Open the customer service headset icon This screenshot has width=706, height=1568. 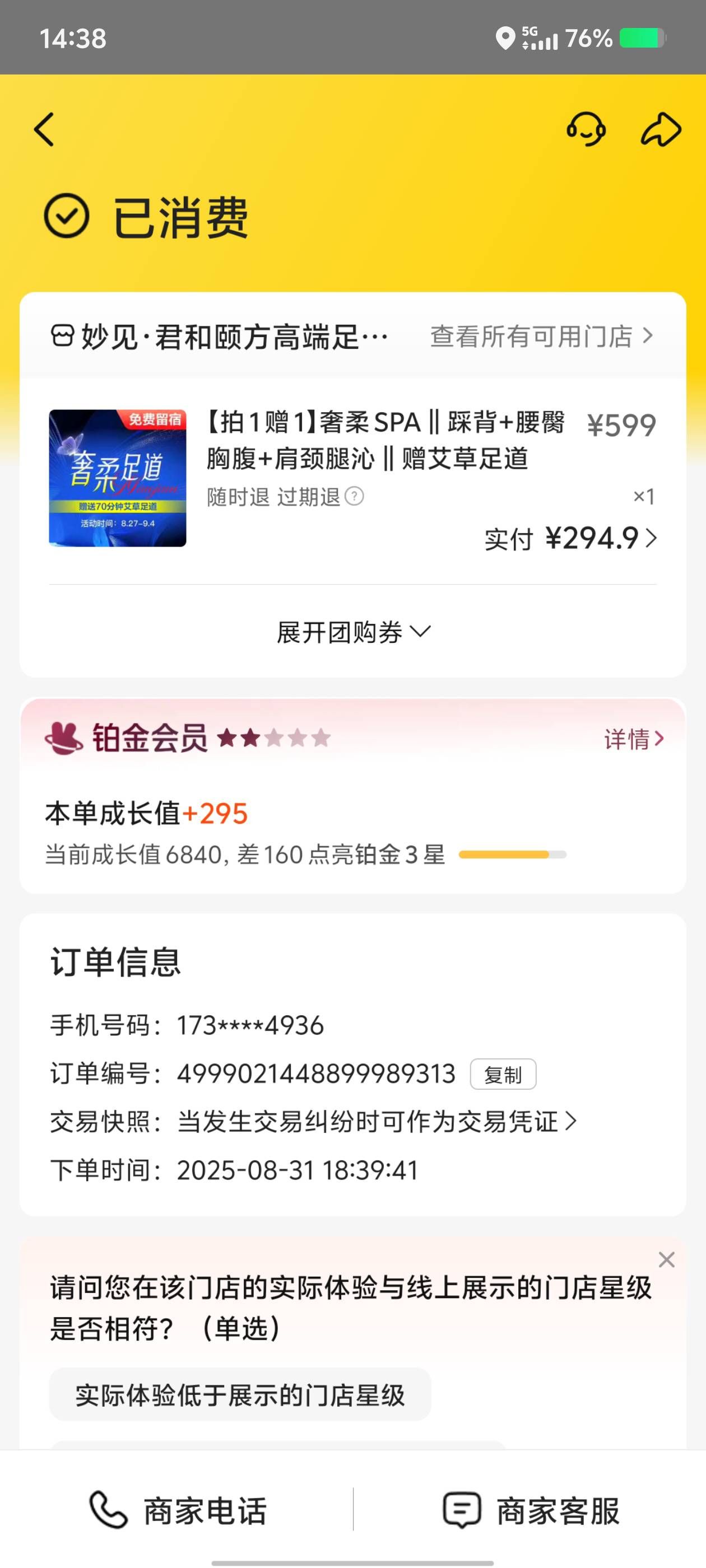coord(586,129)
